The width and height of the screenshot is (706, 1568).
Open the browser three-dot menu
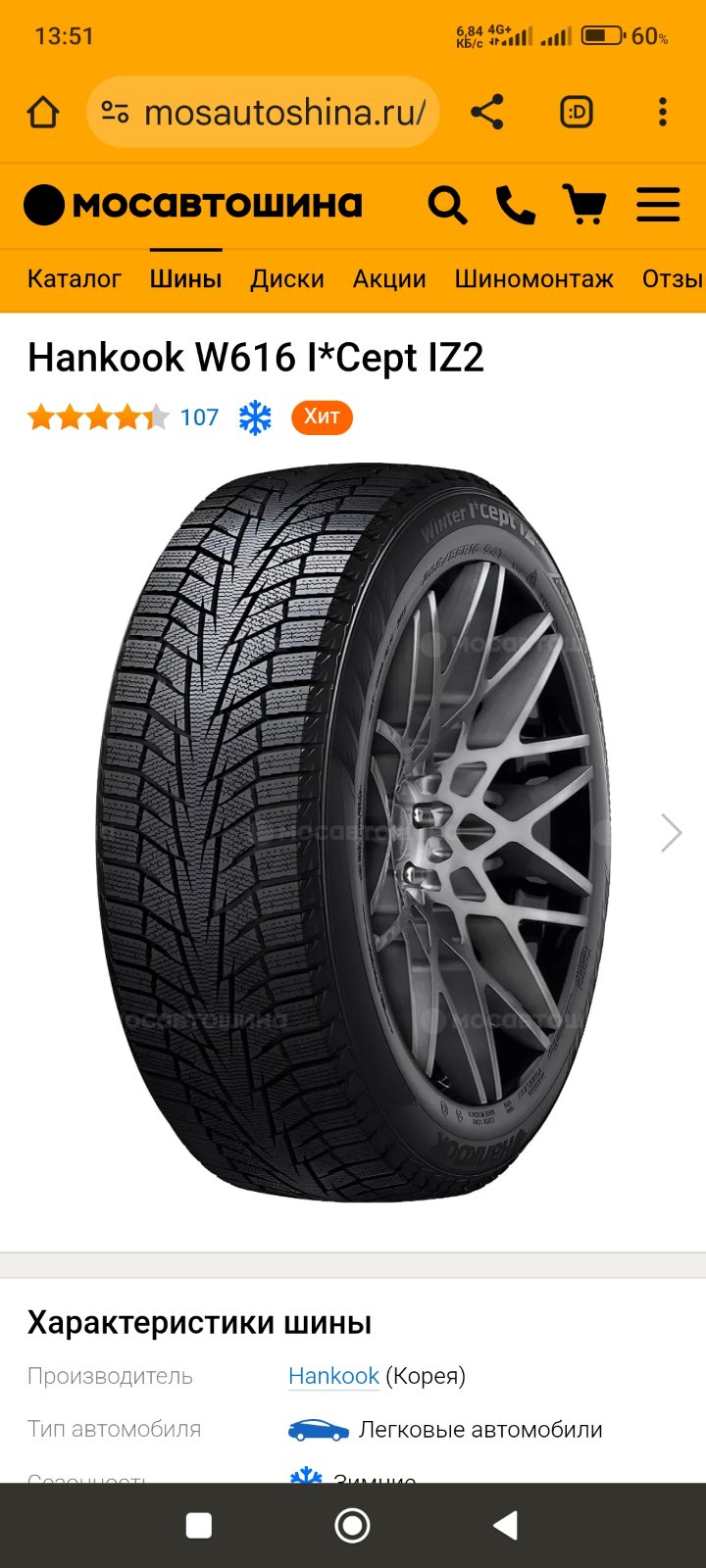click(663, 113)
